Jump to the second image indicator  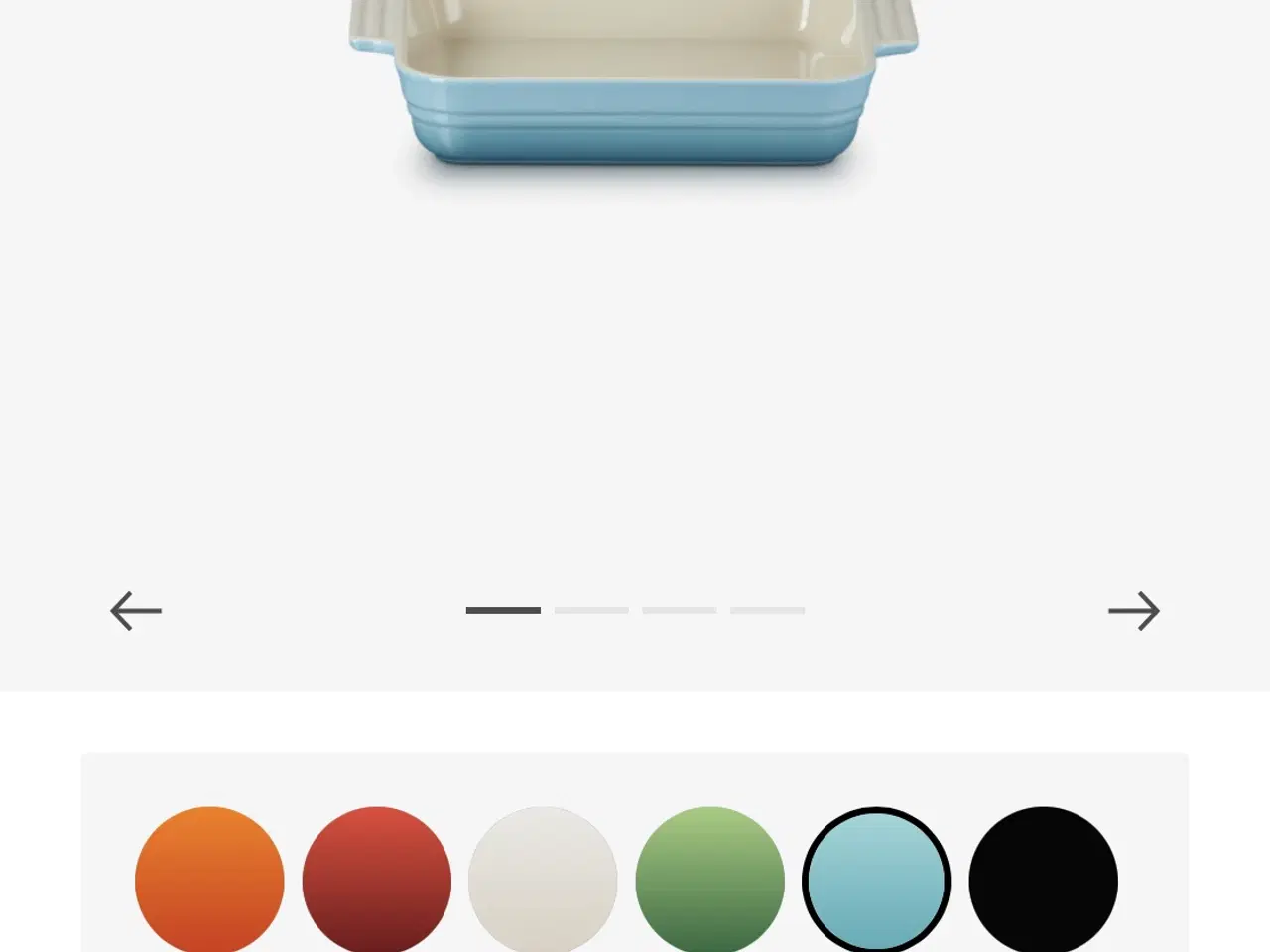point(591,610)
